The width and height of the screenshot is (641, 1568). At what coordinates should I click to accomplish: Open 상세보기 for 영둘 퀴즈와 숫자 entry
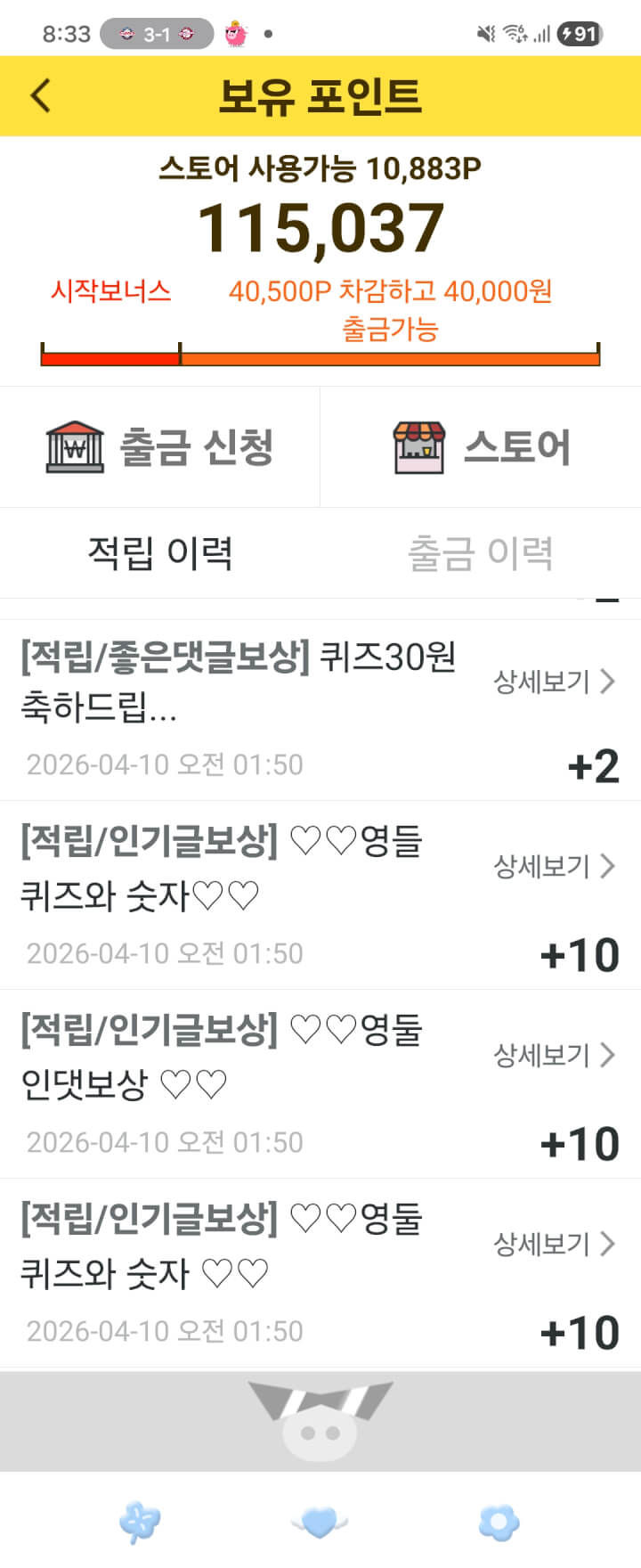click(x=554, y=1244)
